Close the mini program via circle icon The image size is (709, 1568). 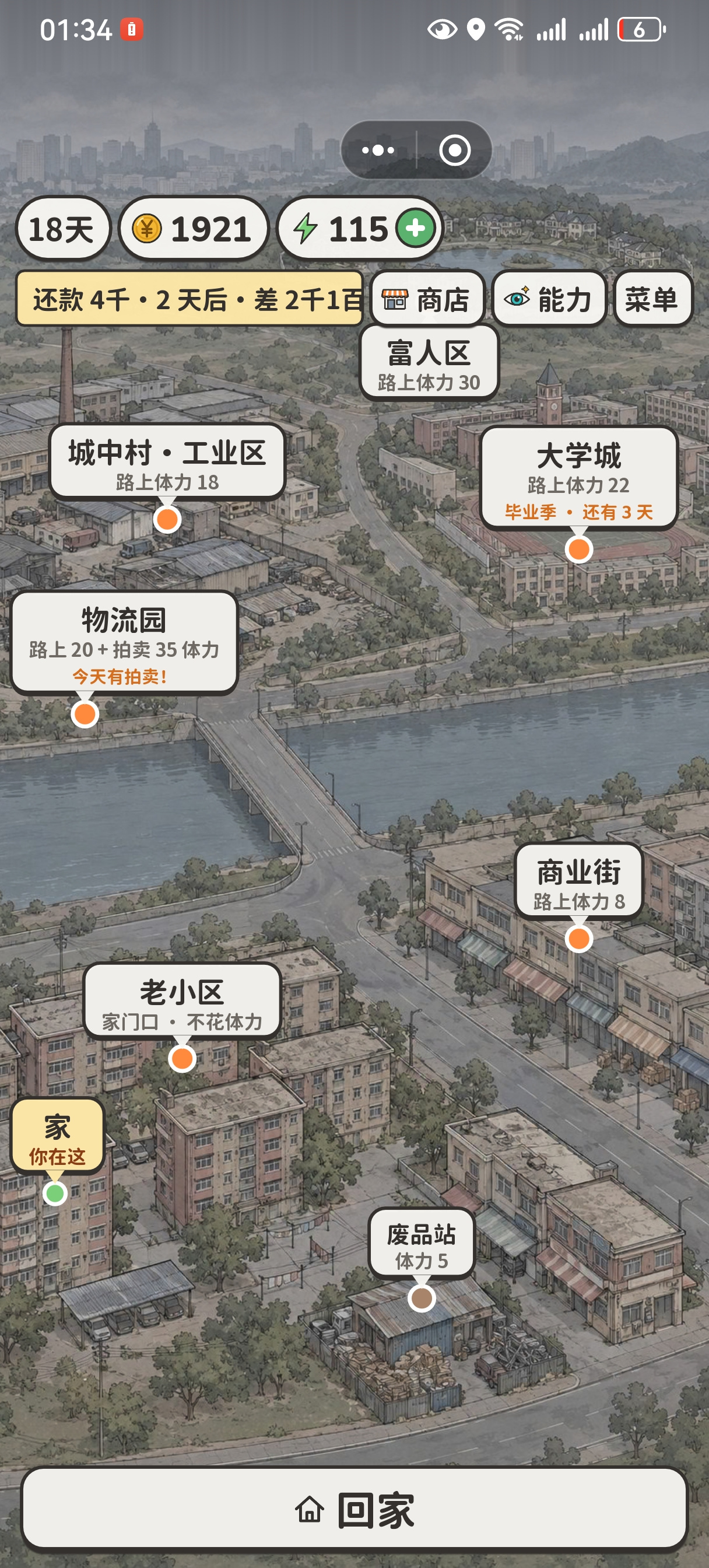[x=455, y=150]
